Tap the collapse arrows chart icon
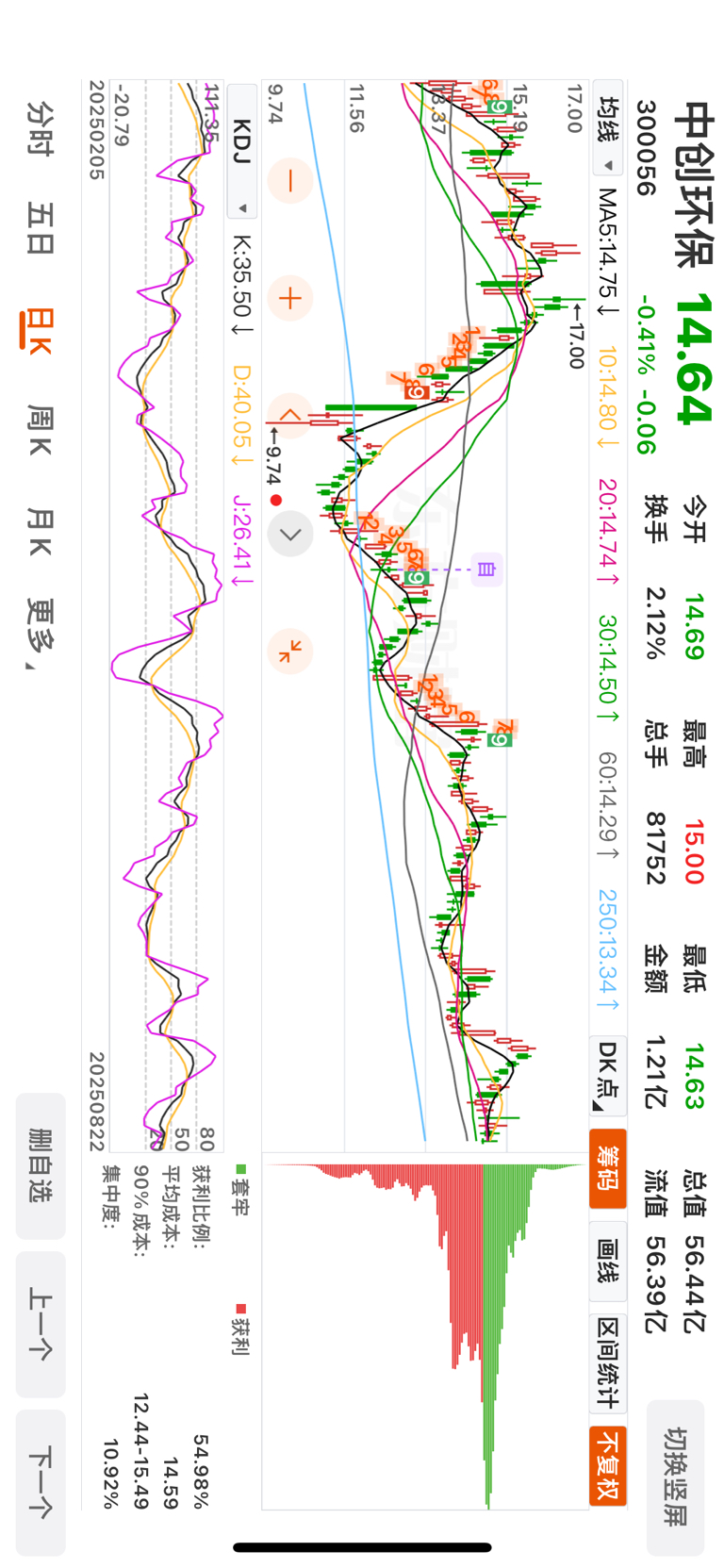The height and width of the screenshot is (1568, 724). tap(290, 652)
